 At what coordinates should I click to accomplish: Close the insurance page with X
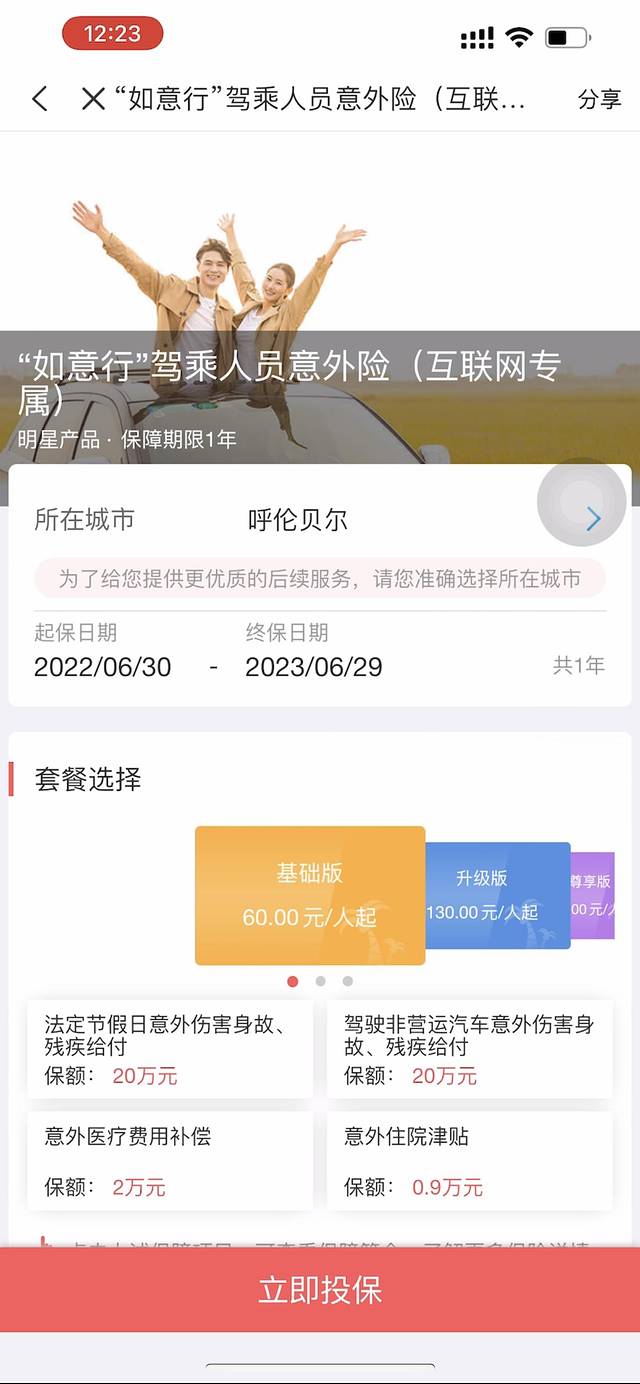93,98
